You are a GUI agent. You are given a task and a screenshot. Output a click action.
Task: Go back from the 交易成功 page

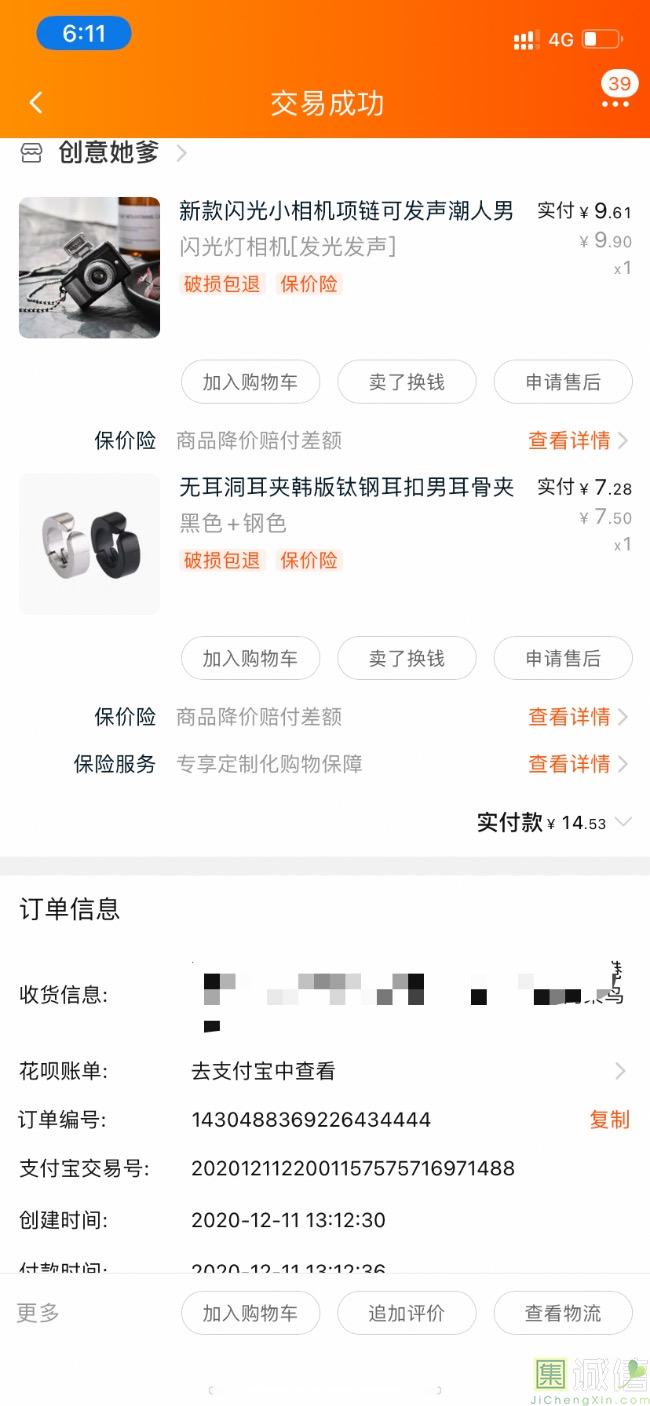click(36, 102)
